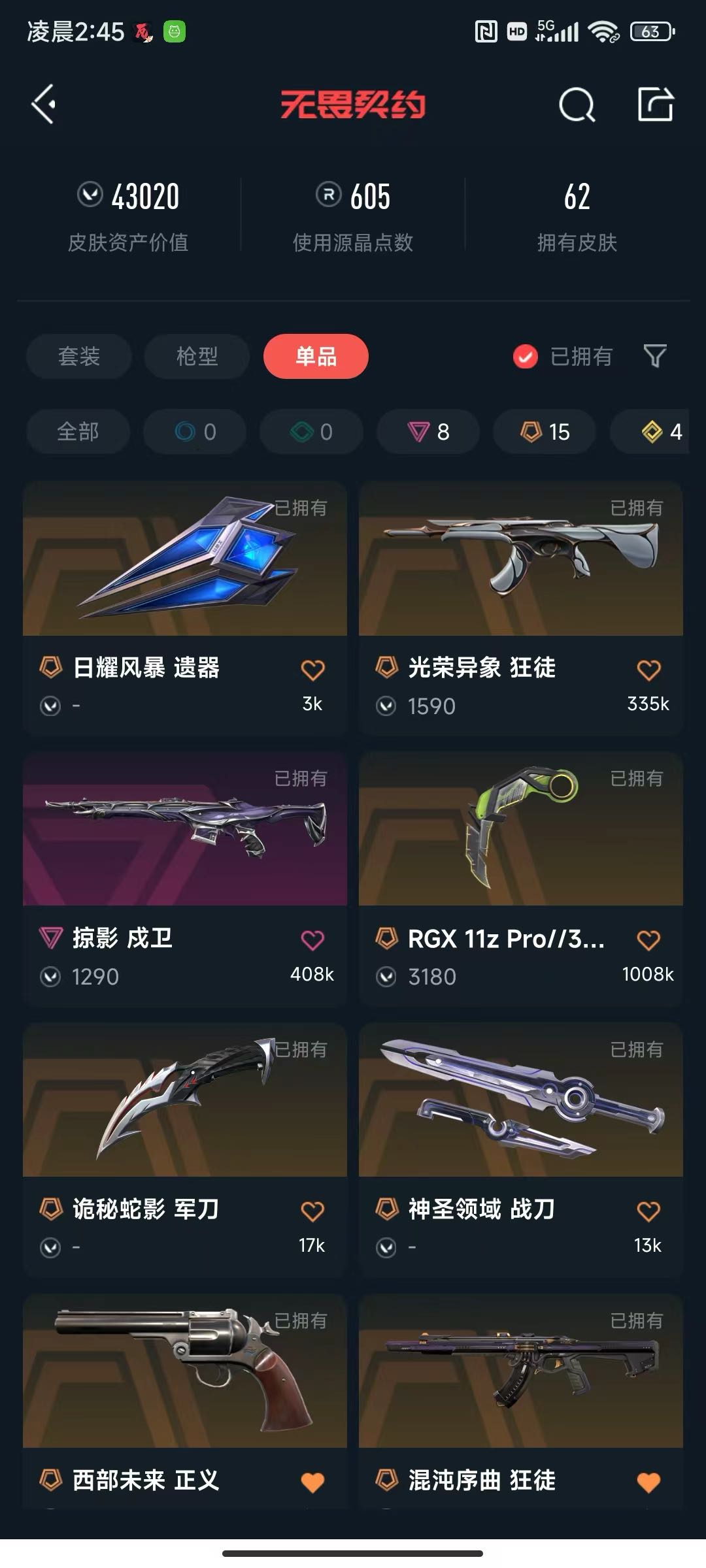Open the filter funnel icon
This screenshot has height=1568, width=706.
click(x=655, y=356)
